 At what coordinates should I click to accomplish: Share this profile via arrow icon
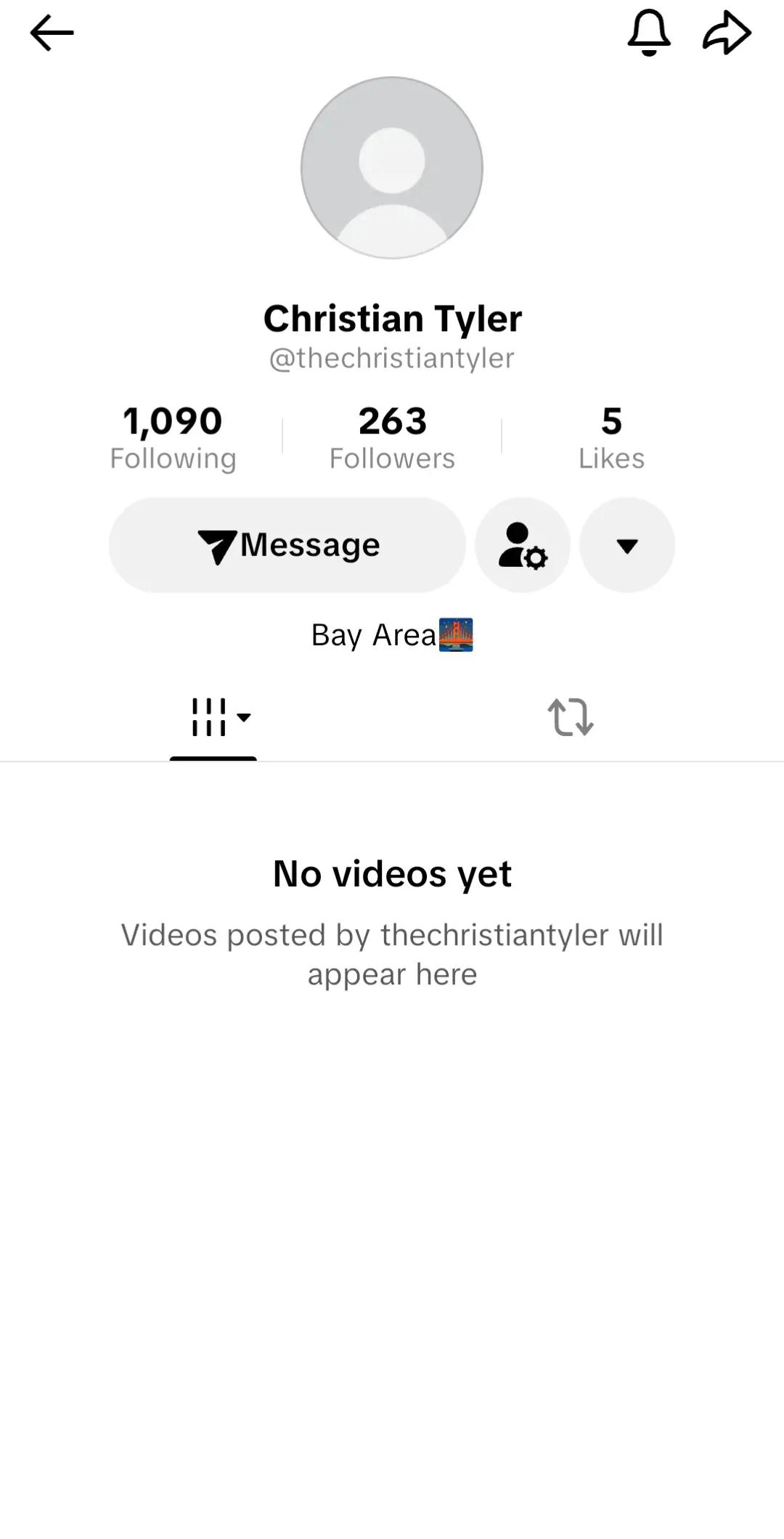point(727,33)
